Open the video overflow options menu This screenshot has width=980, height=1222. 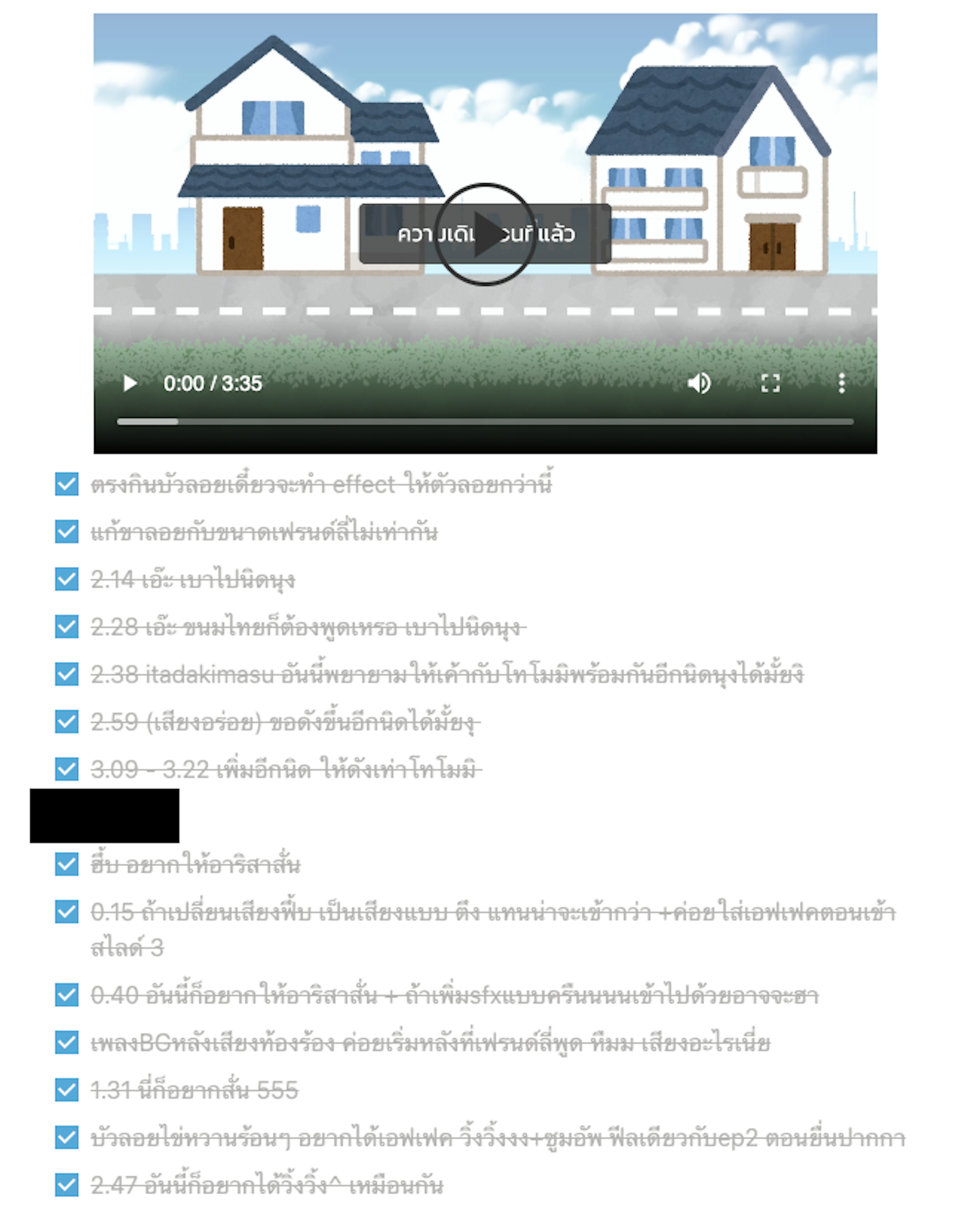click(x=842, y=384)
